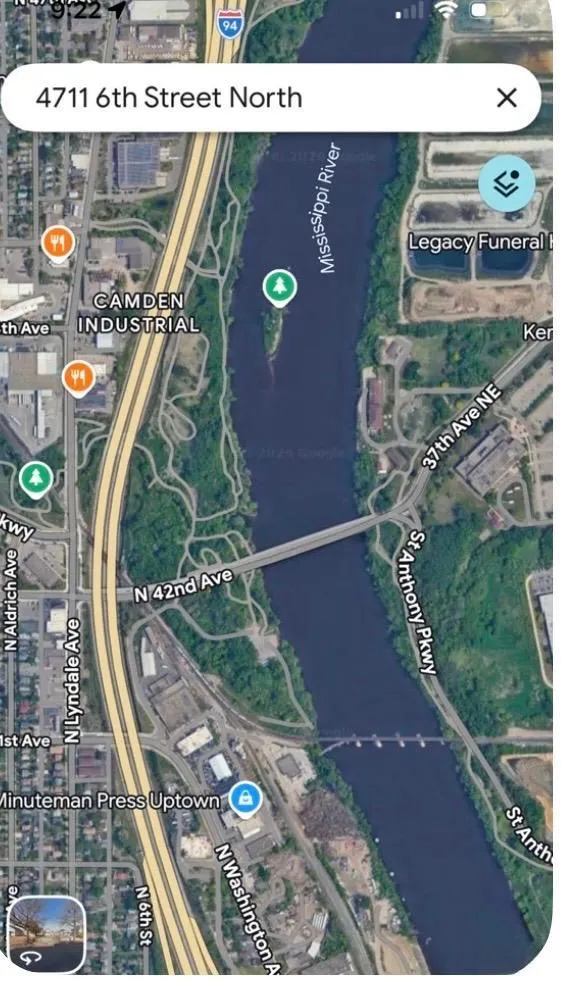Select the park pin in Mississippi River
Image resolution: width=561 pixels, height=981 pixels.
pyautogui.click(x=279, y=288)
